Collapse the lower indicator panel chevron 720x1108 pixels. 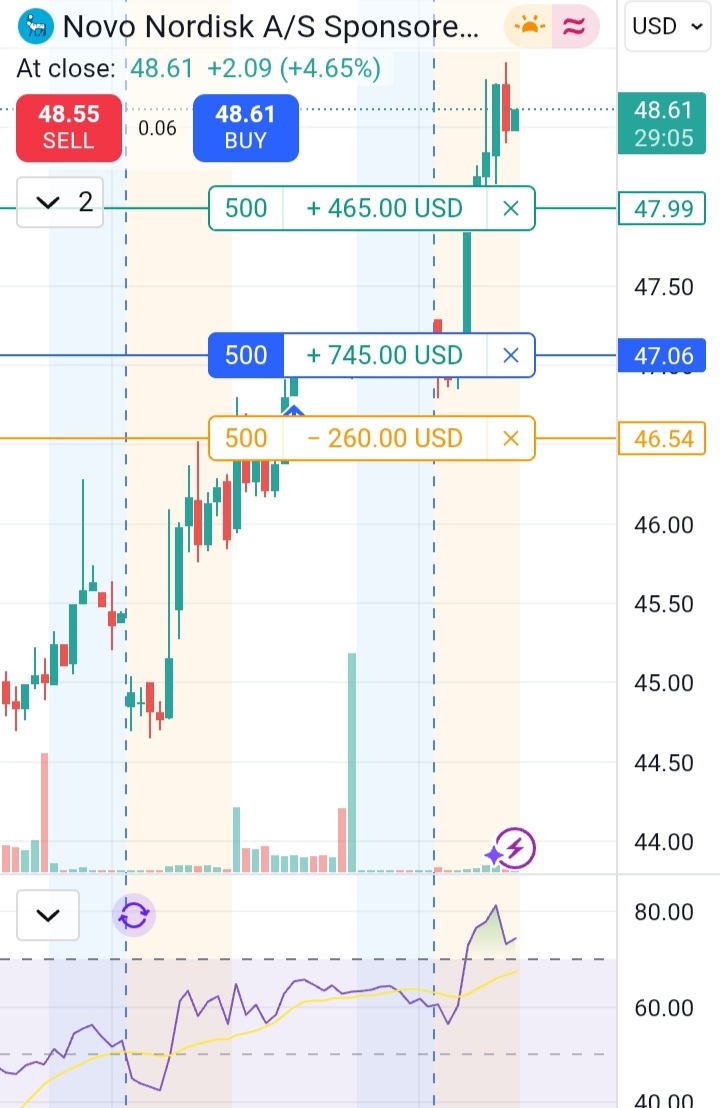coord(47,915)
